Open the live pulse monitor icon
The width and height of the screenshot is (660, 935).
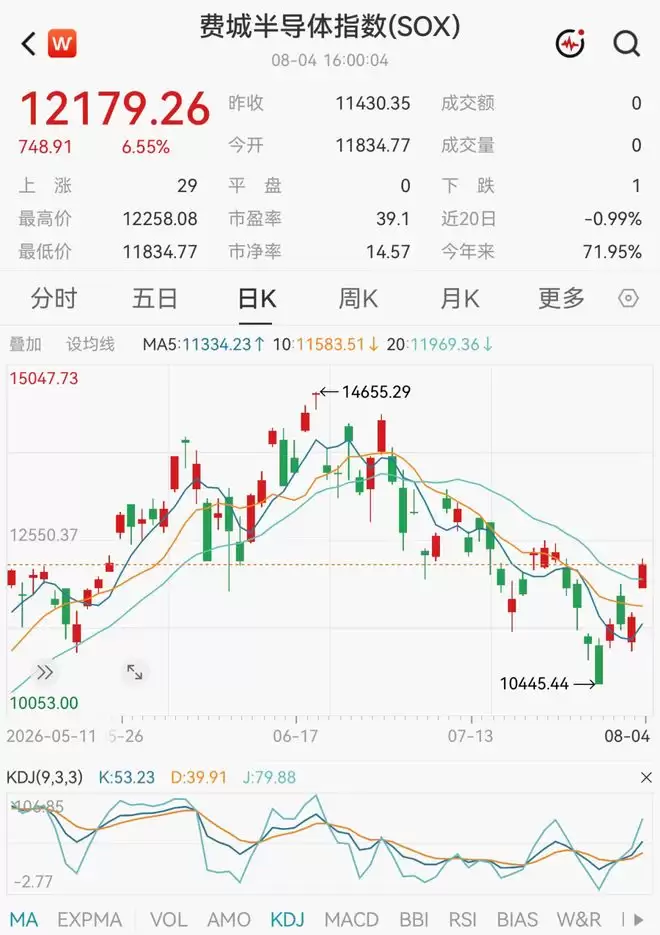click(x=571, y=44)
